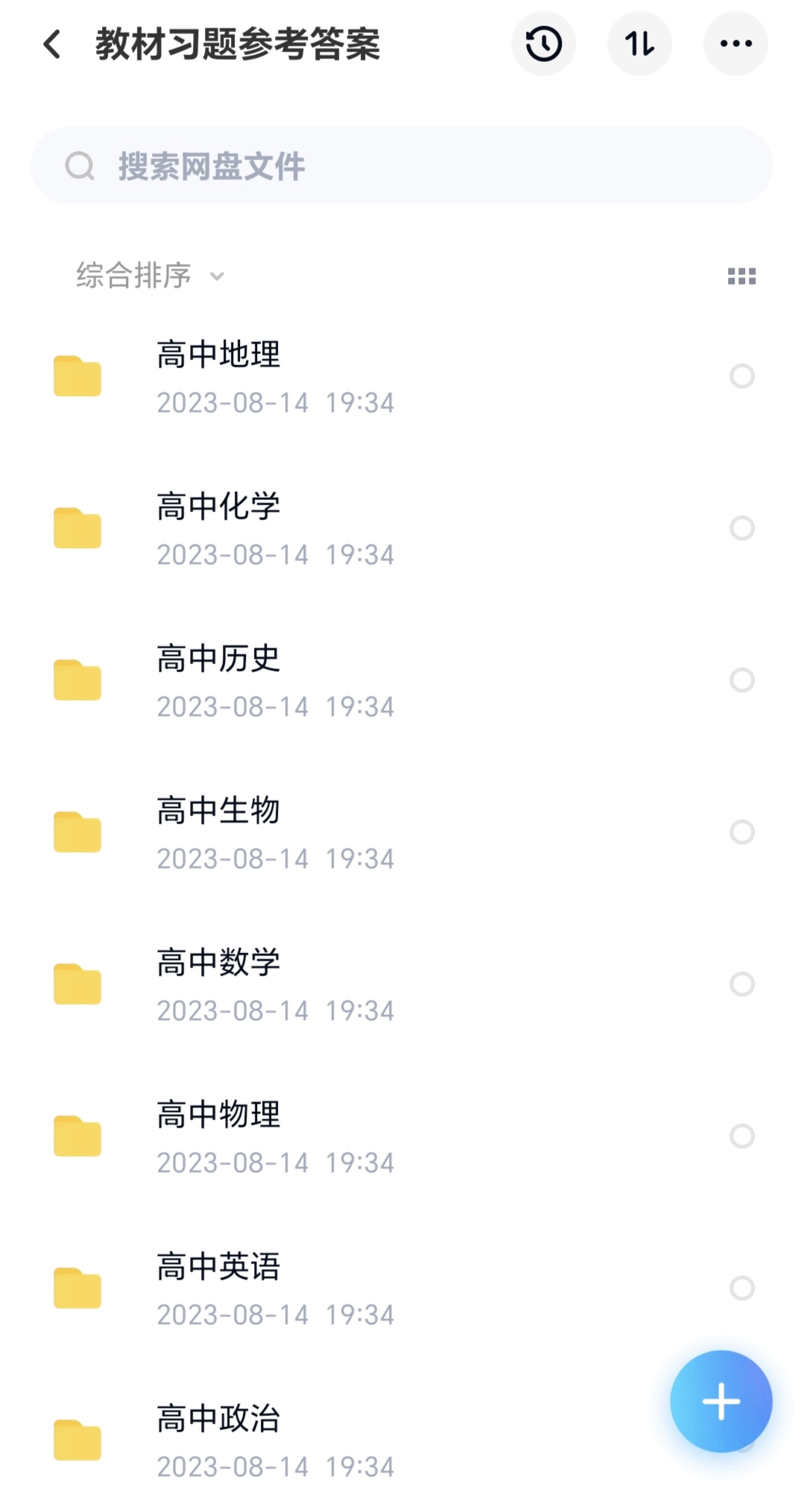The height and width of the screenshot is (1512, 804).
Task: Check the circle beside 高中英语
Action: (741, 1288)
